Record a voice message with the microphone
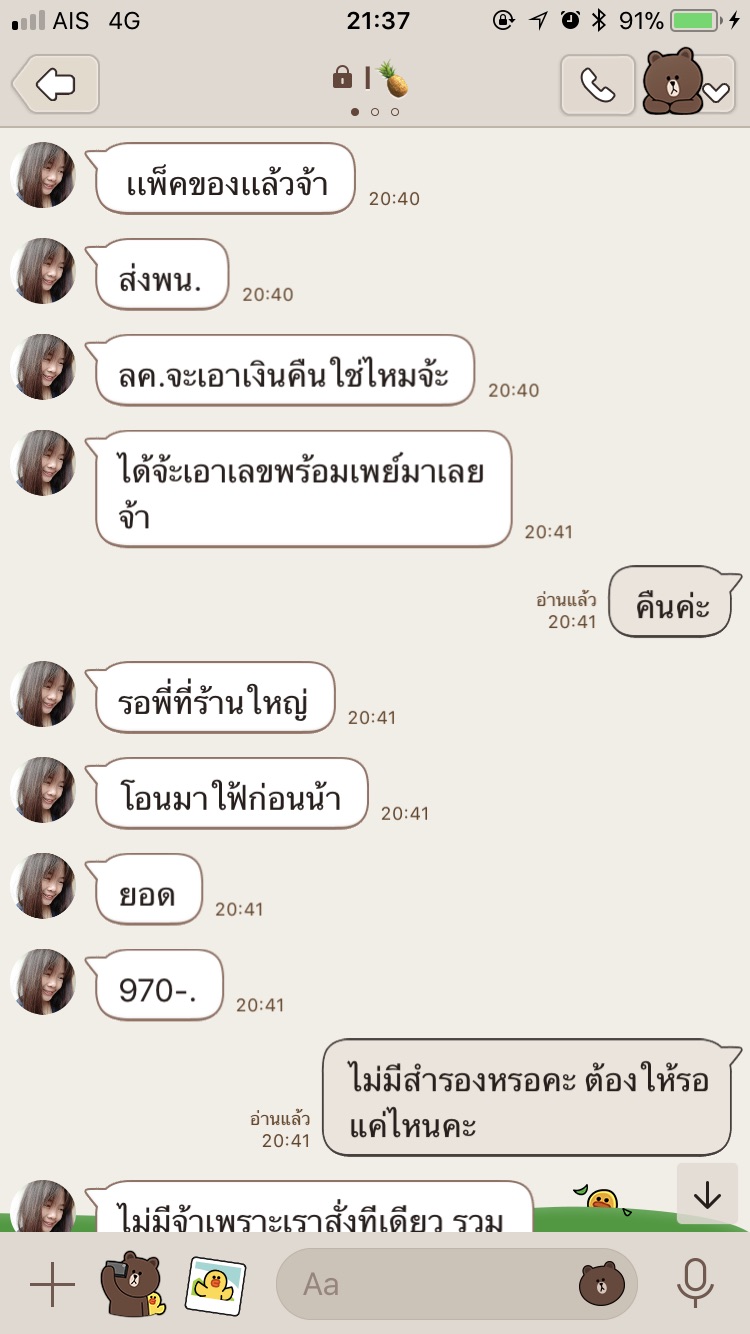The height and width of the screenshot is (1334, 750). [695, 1284]
